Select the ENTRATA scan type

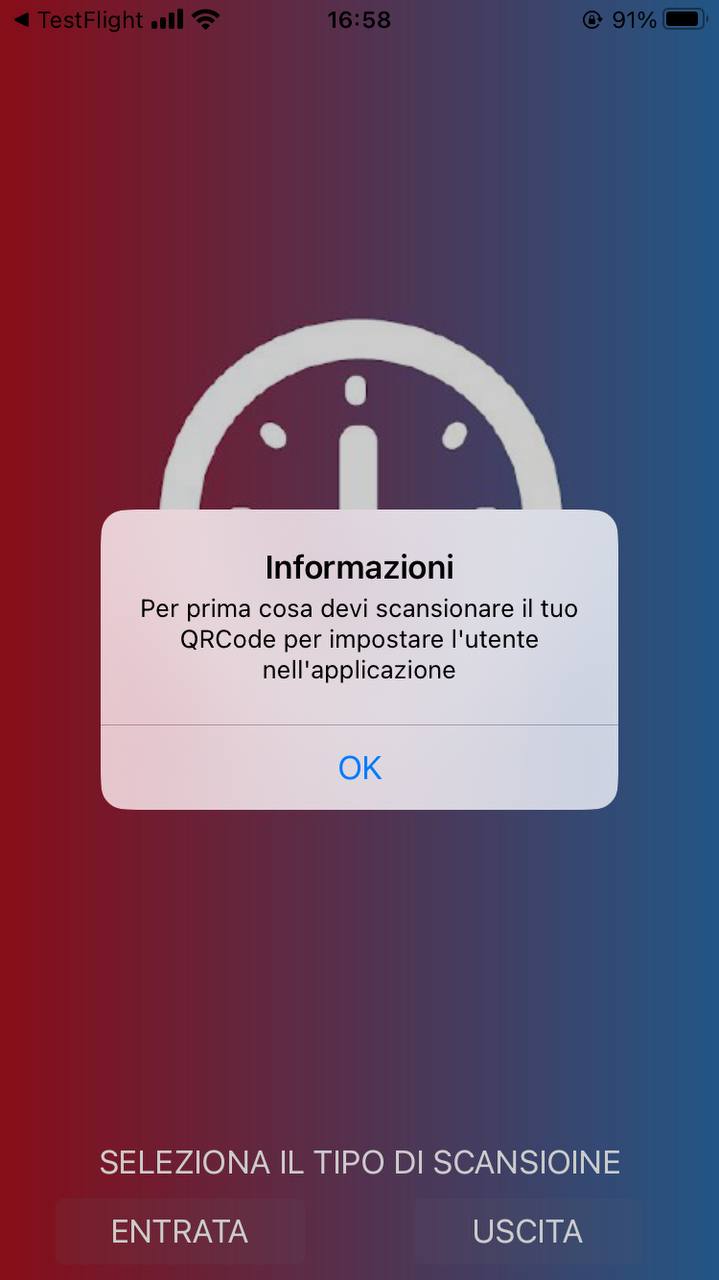click(180, 1231)
